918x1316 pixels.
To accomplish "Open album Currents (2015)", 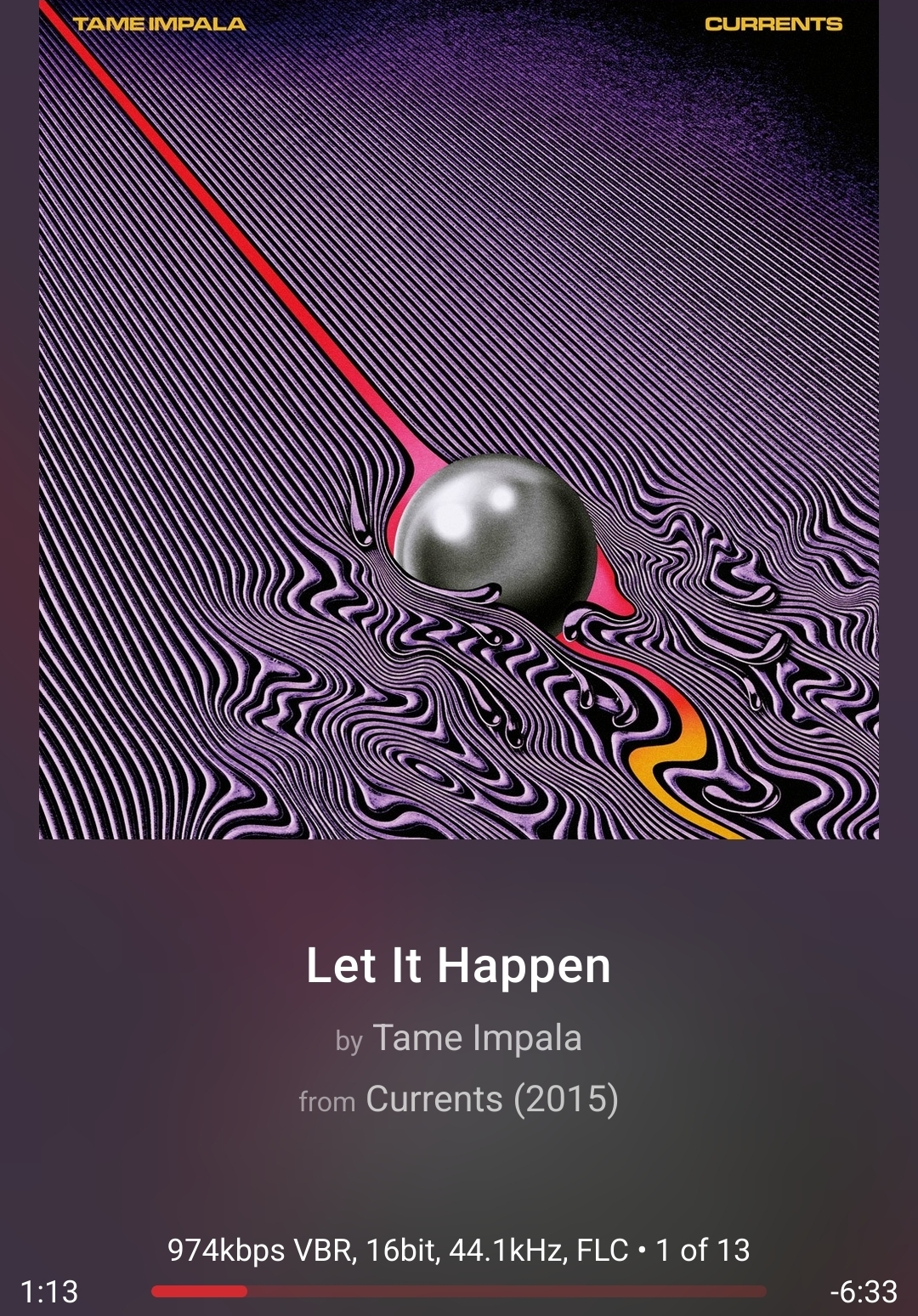I will pyautogui.click(x=491, y=1099).
